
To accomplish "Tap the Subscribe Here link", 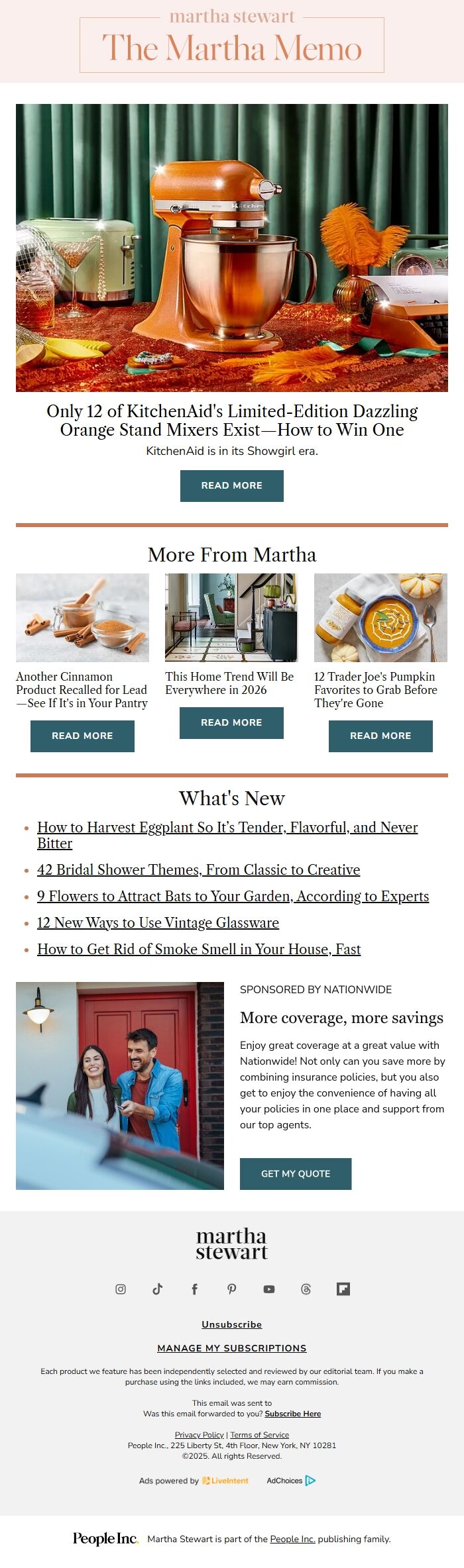I will 293,1413.
